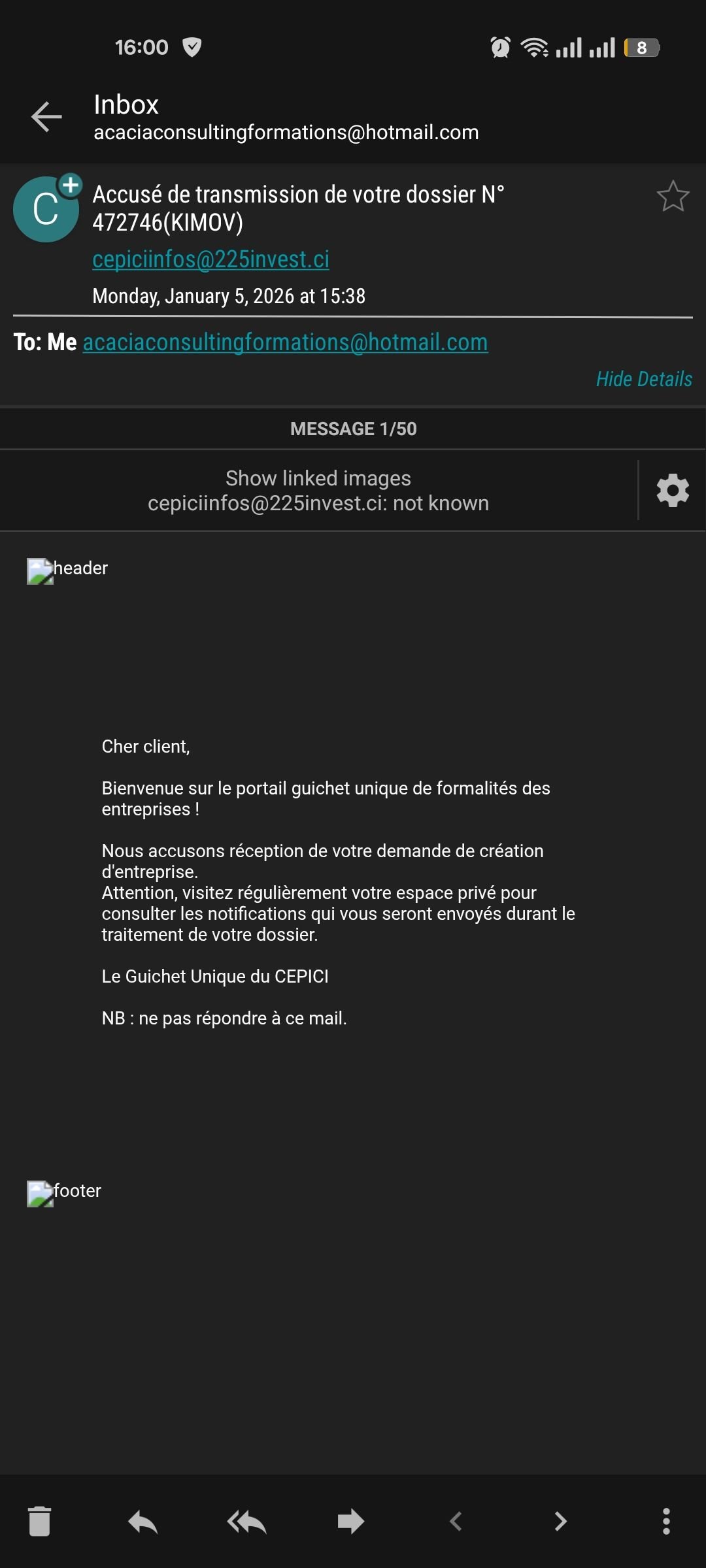Reply to the sender
Viewport: 706px width, 1568px height.
(x=143, y=1521)
